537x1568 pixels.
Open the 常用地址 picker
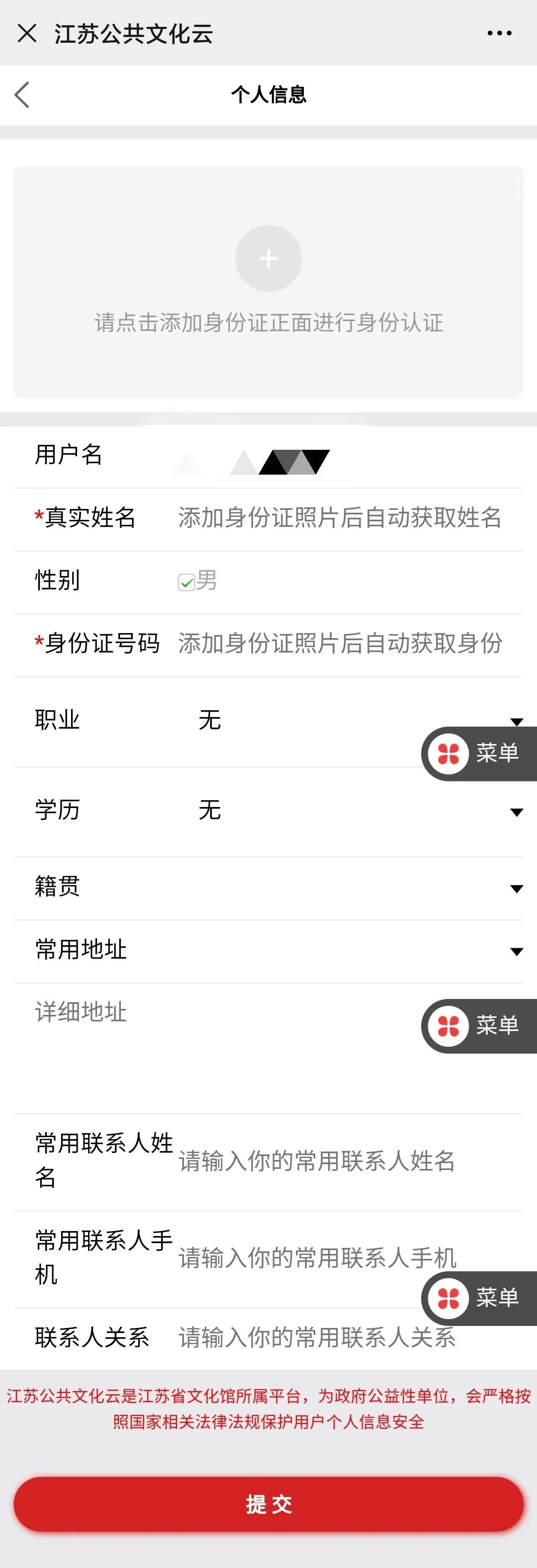pyautogui.click(x=359, y=951)
